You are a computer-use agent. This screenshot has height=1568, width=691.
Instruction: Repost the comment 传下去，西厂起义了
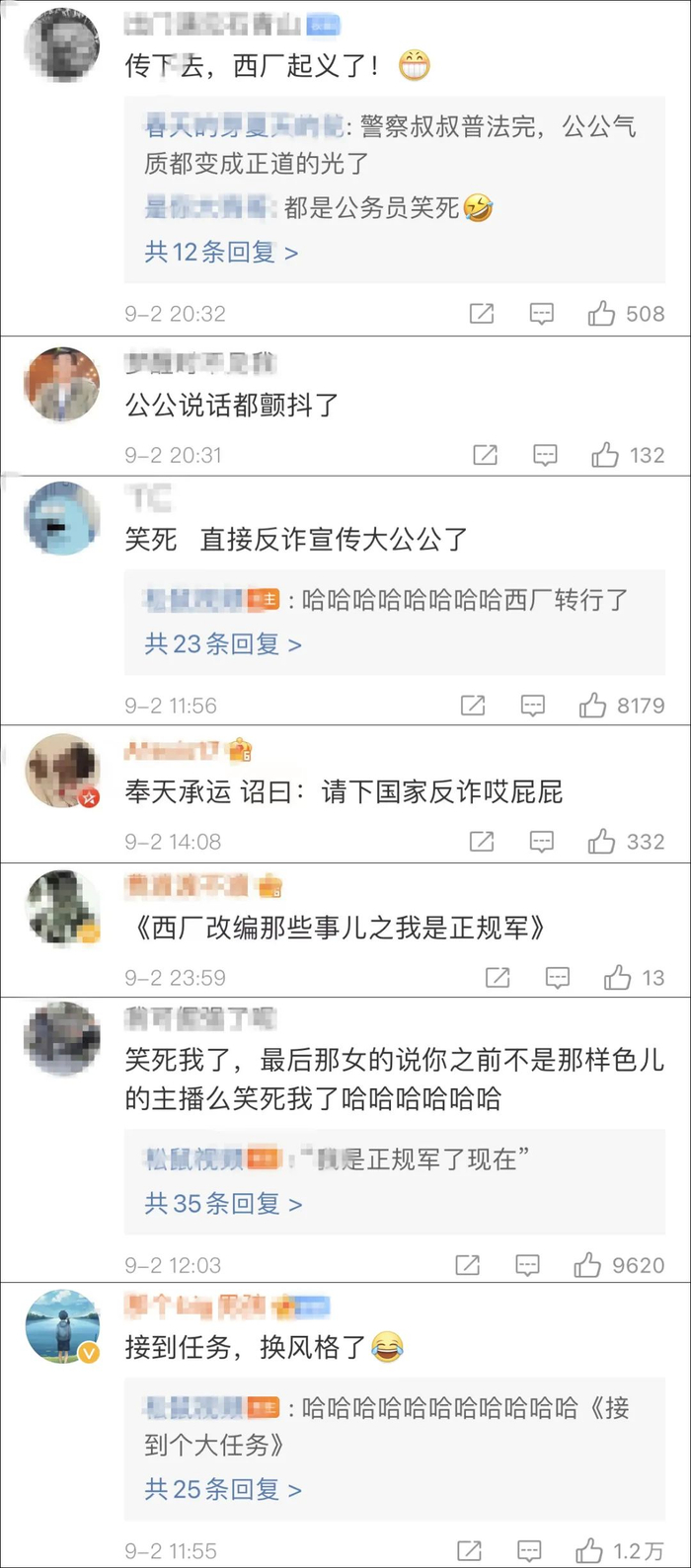coord(481,314)
